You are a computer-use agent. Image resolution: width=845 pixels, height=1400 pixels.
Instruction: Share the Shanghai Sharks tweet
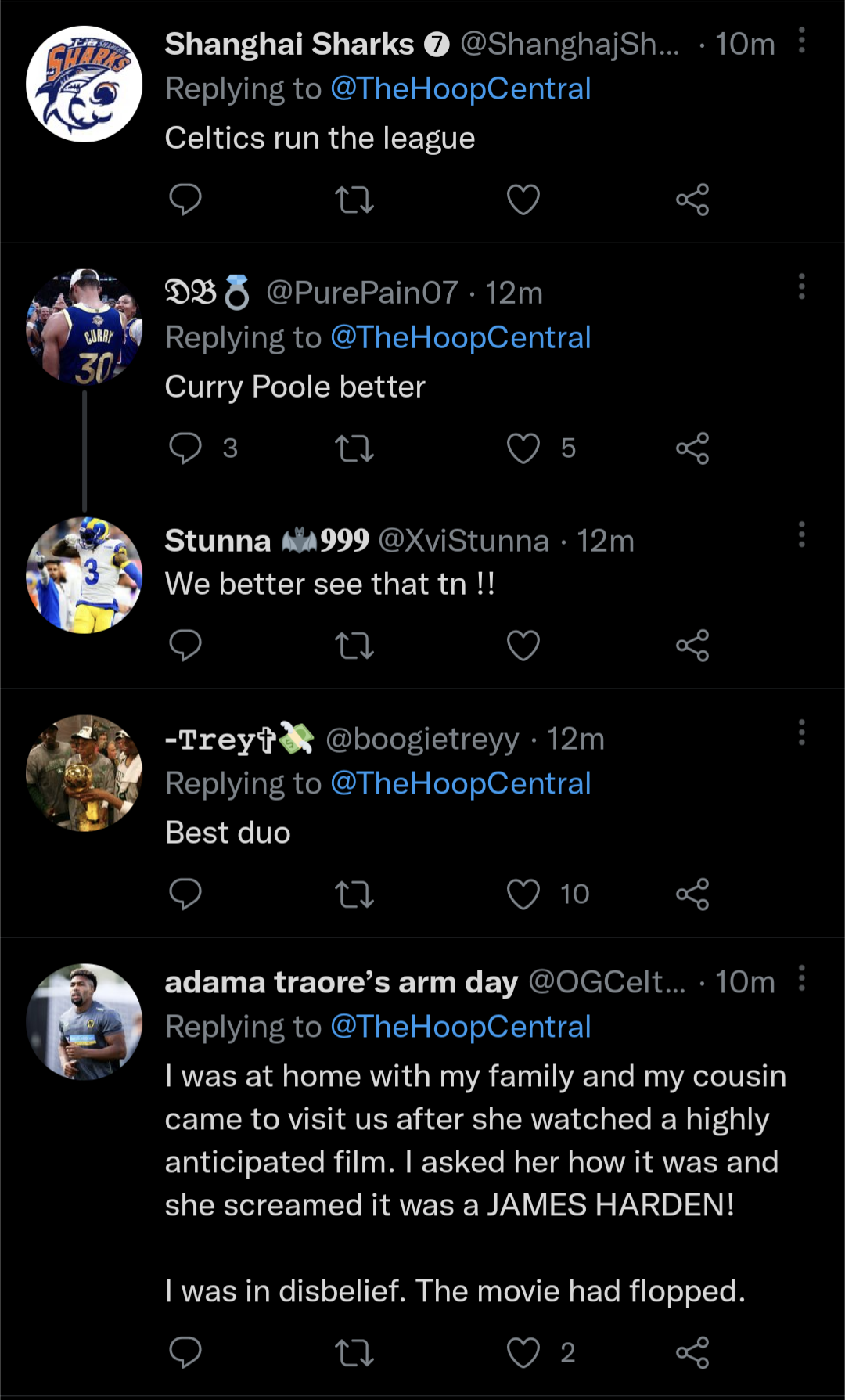tap(692, 200)
